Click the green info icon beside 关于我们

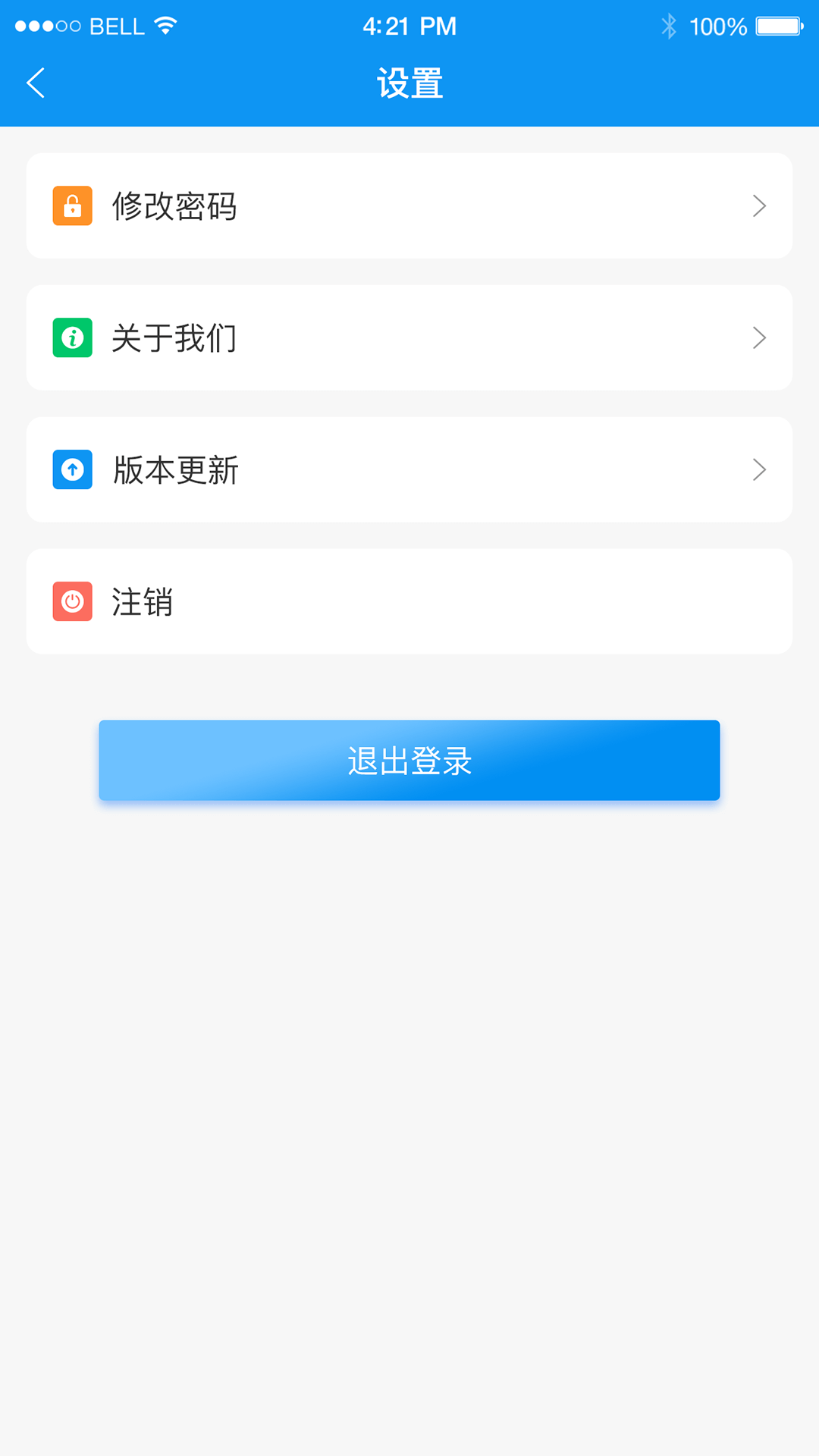[x=72, y=337]
